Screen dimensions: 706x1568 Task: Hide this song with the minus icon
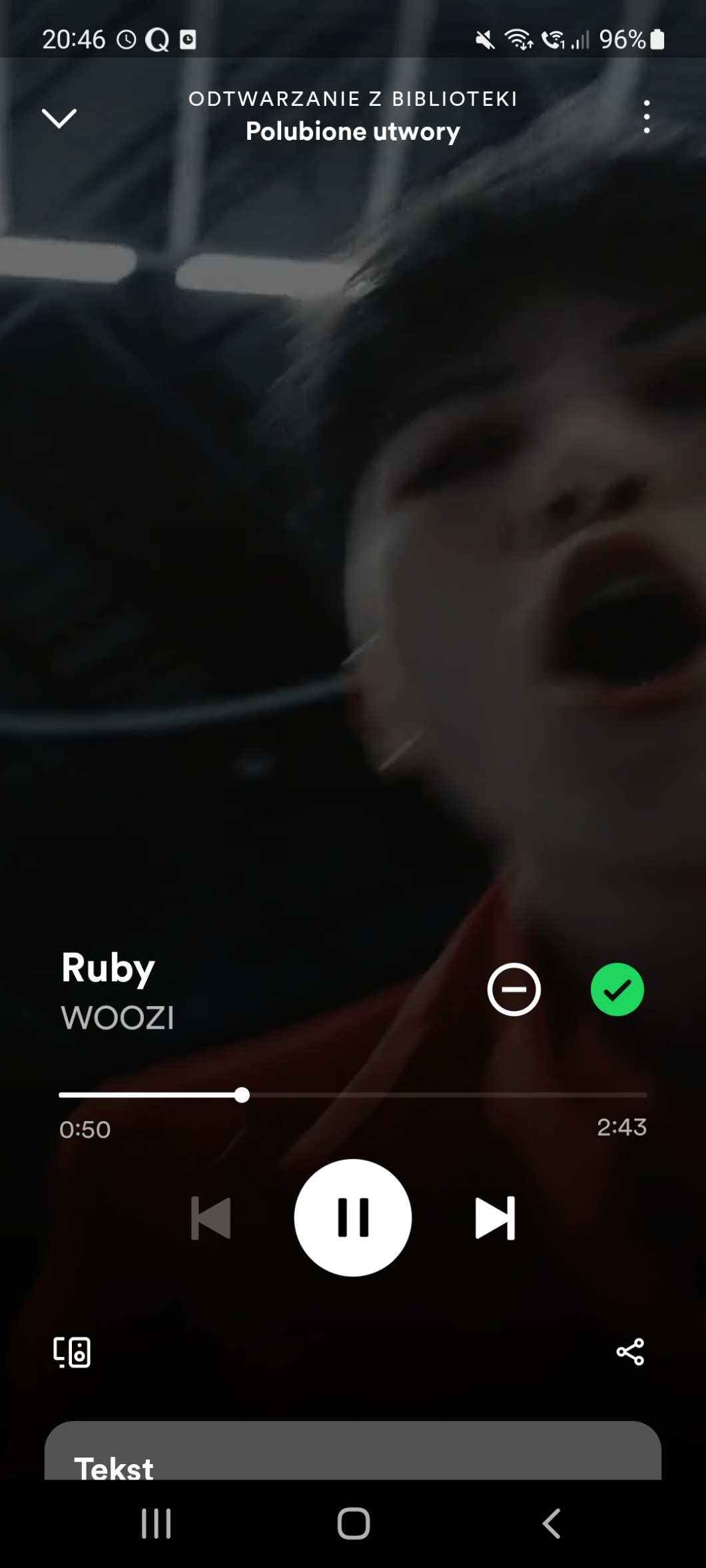coord(514,989)
